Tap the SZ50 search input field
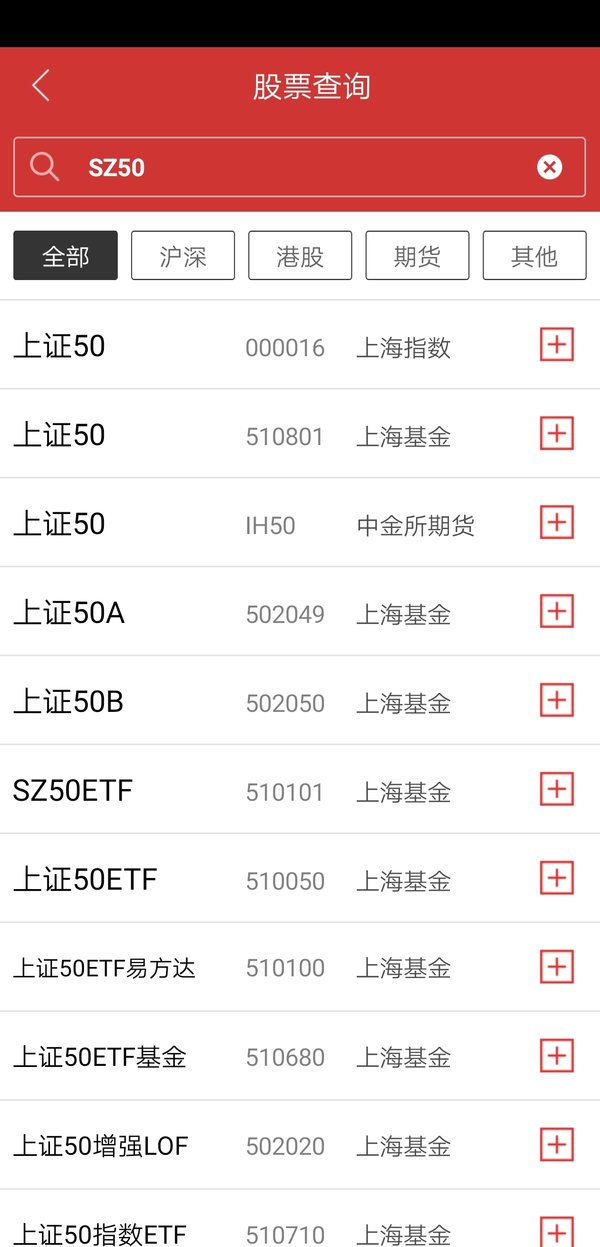This screenshot has height=1247, width=600. [x=299, y=167]
